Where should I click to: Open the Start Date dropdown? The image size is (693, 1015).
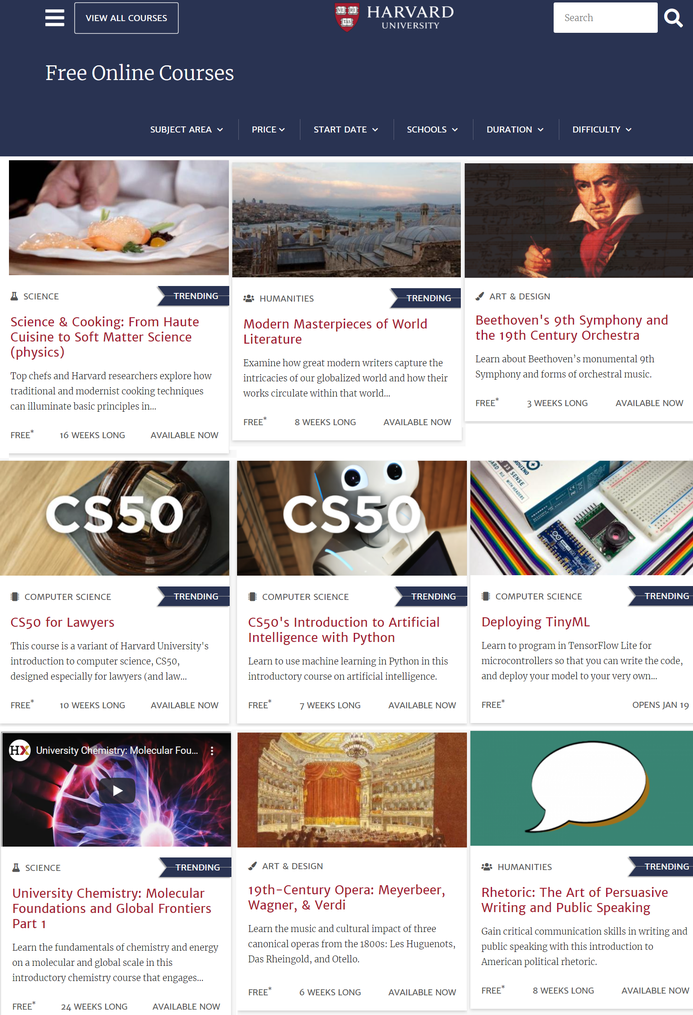pyautogui.click(x=345, y=129)
